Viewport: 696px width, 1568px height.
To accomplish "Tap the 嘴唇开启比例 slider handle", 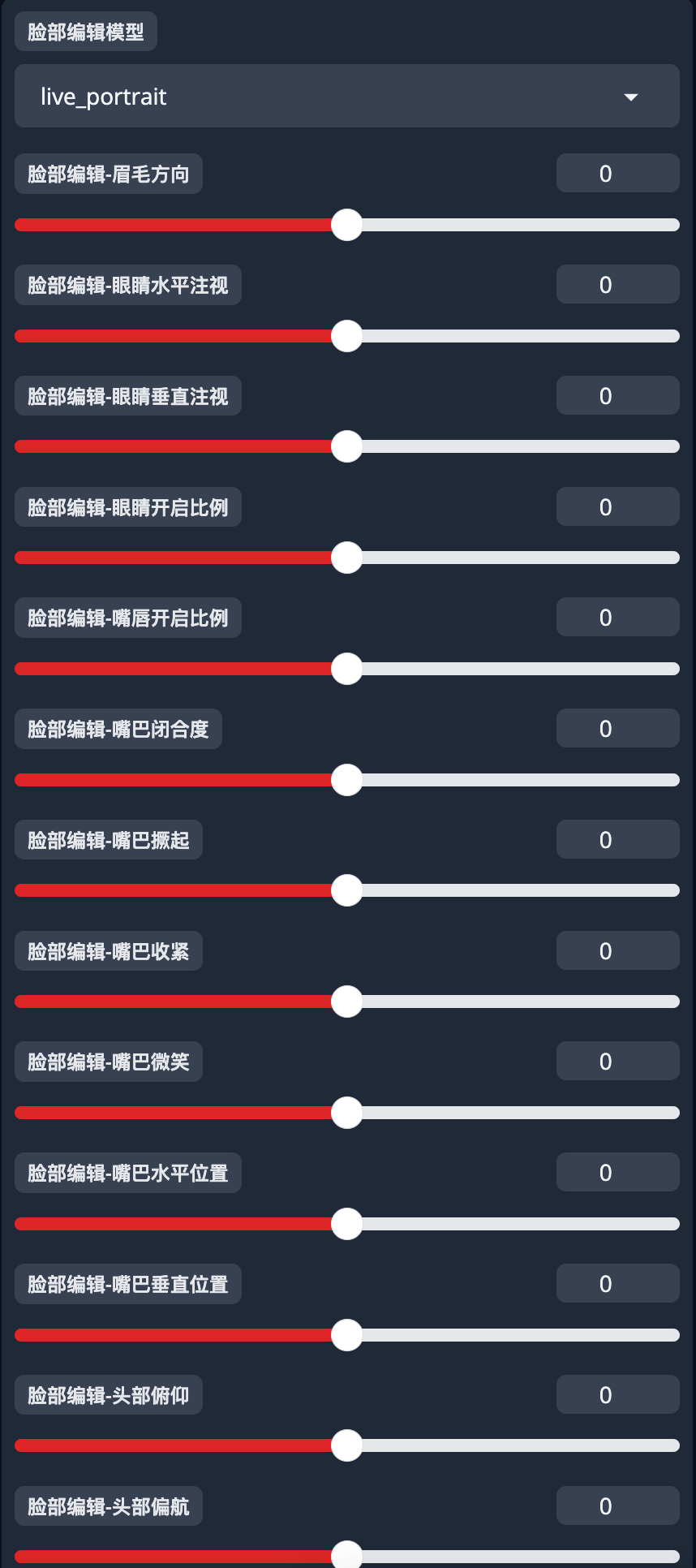I will [x=347, y=669].
